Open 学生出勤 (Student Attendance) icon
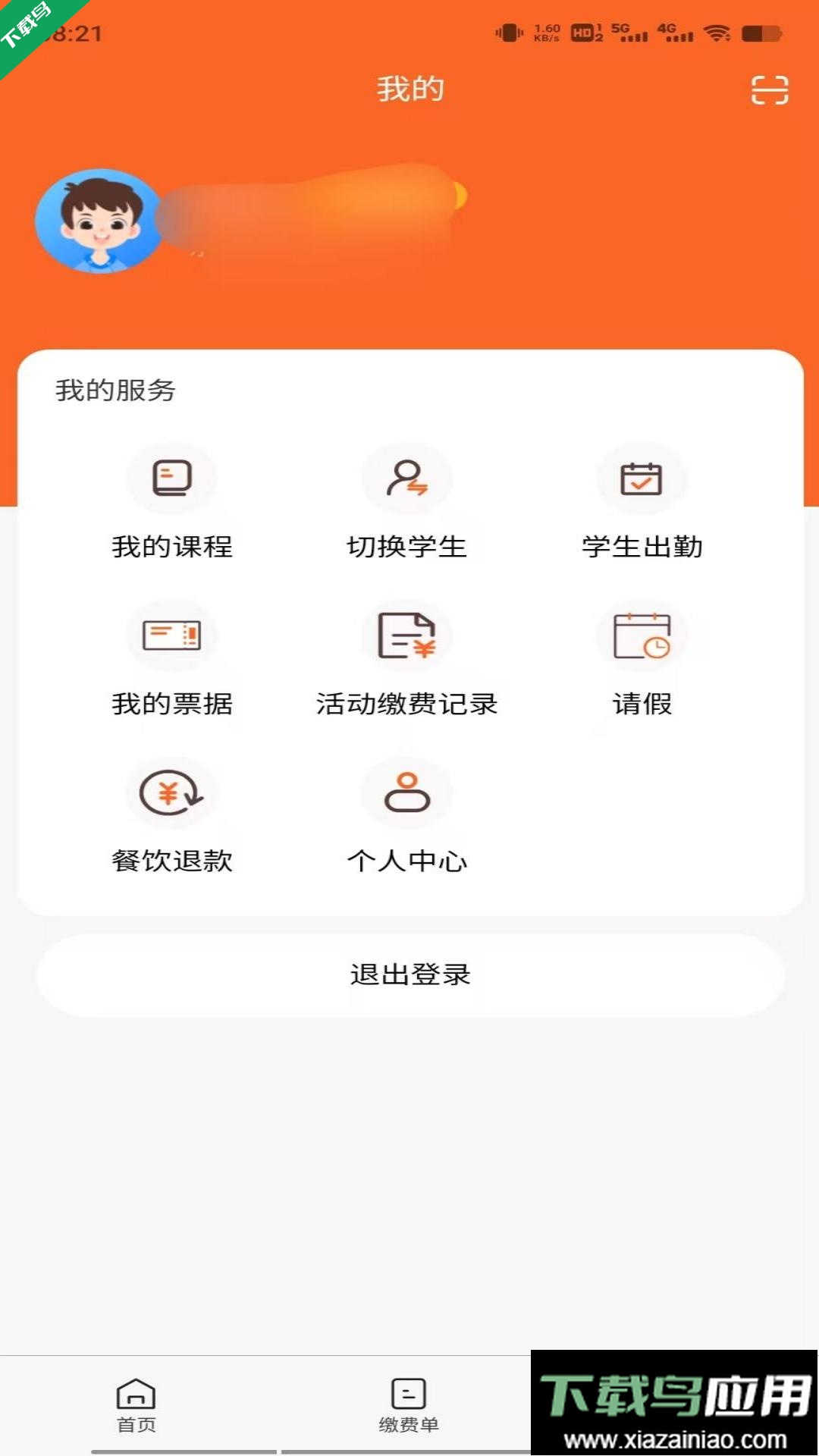The height and width of the screenshot is (1456, 819). coord(642,479)
